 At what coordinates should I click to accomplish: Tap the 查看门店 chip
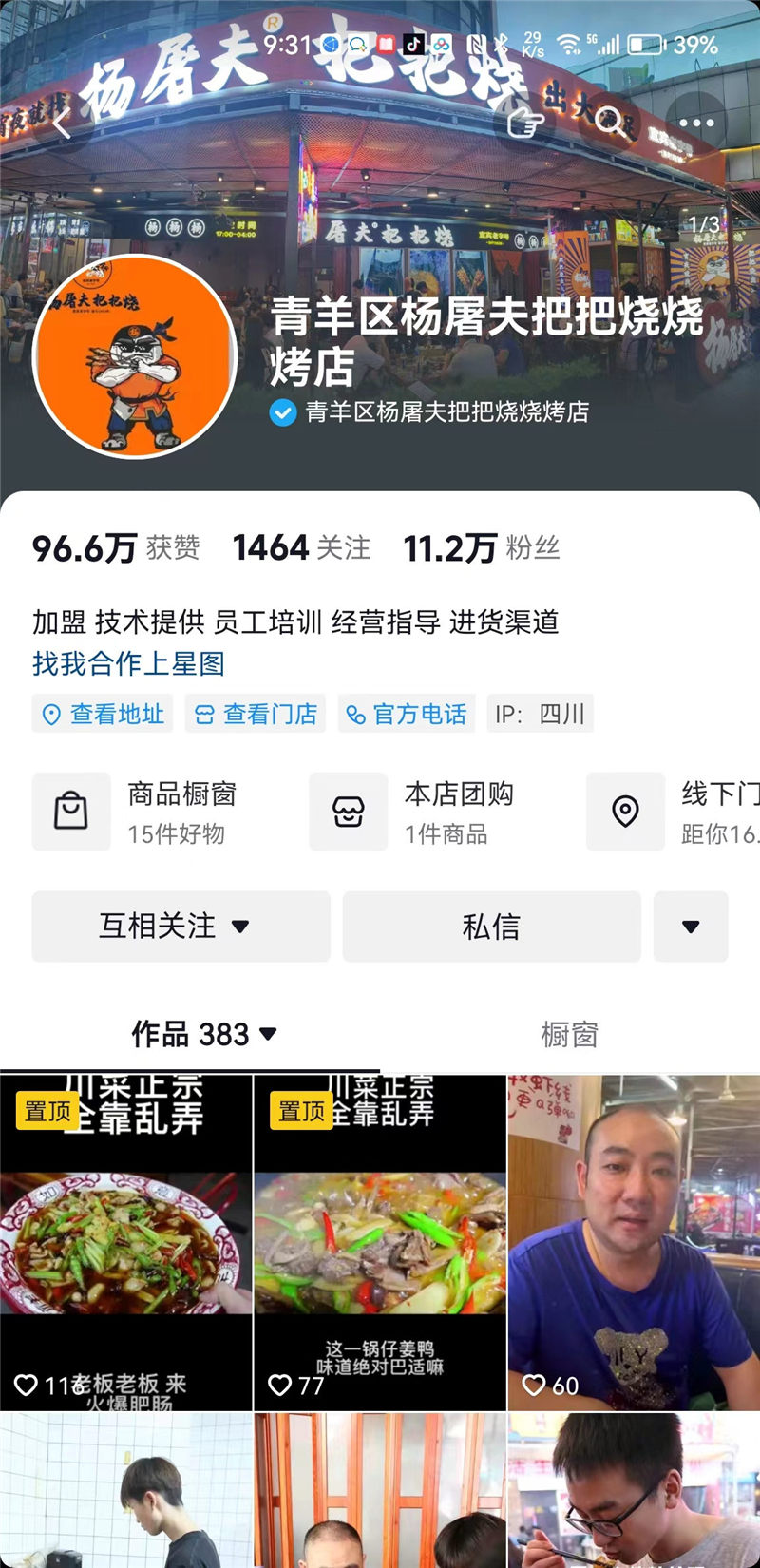coord(256,714)
